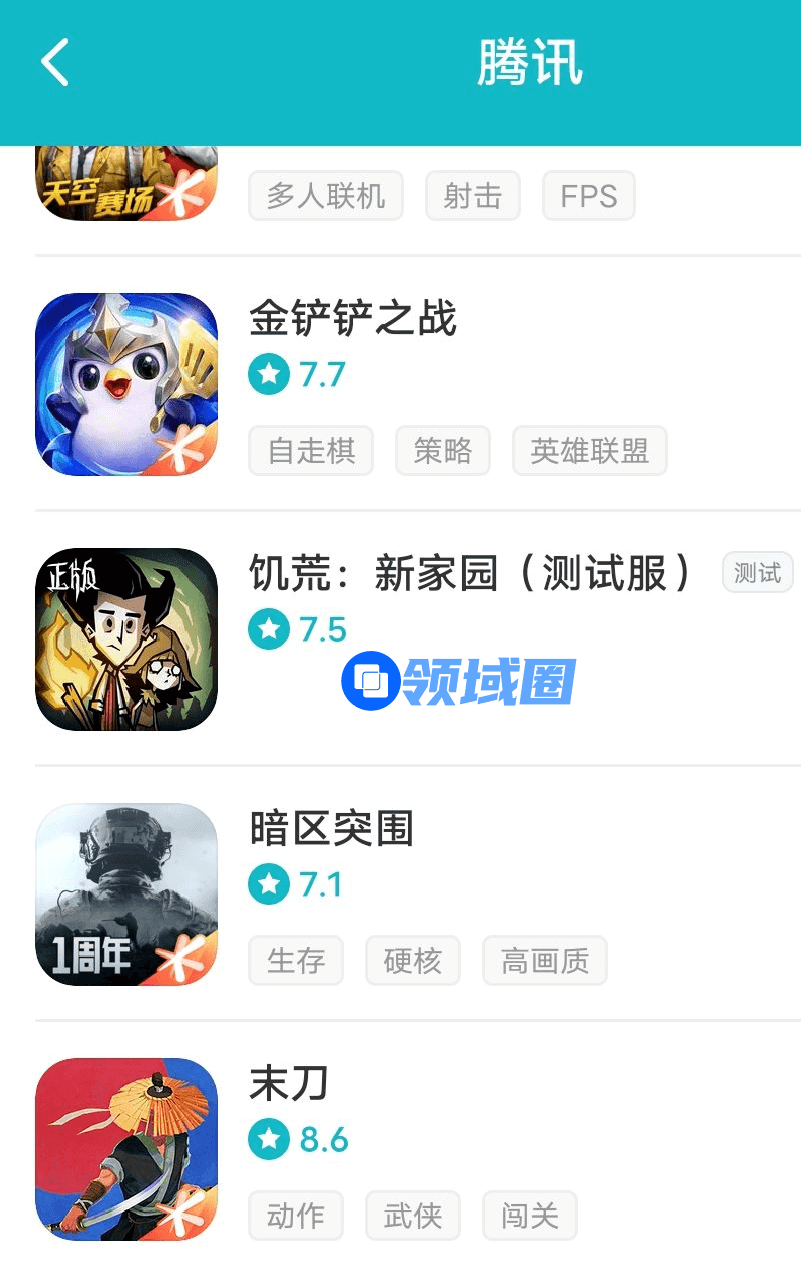The width and height of the screenshot is (801, 1263).
Task: Tap the 策略 tag under 金铲铲之战
Action: point(442,451)
